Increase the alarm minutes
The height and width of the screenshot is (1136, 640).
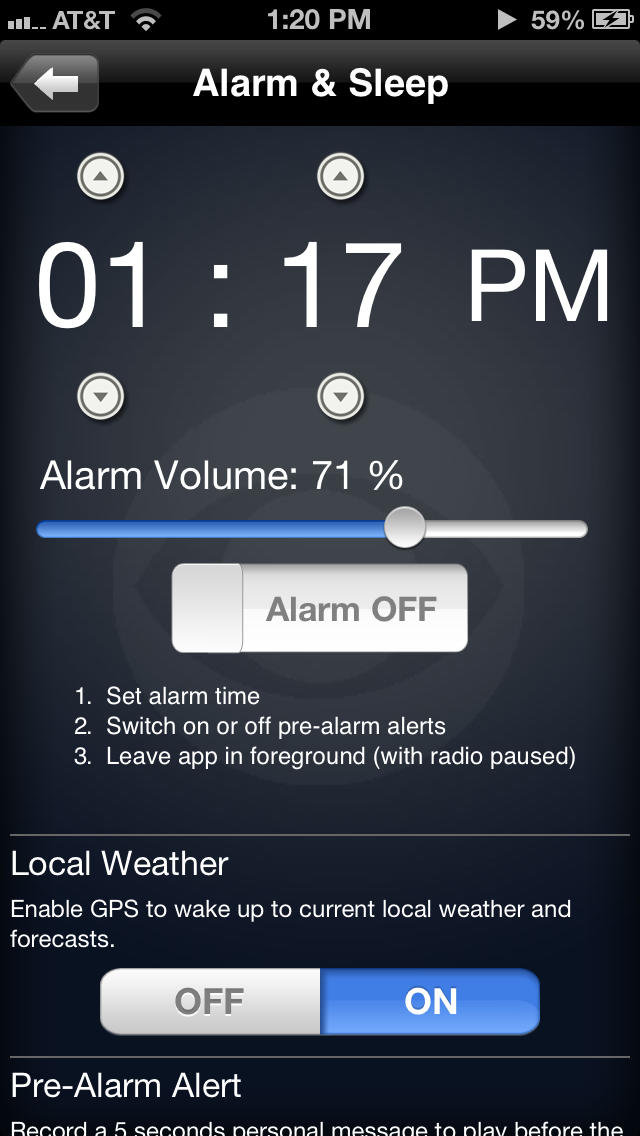point(340,178)
